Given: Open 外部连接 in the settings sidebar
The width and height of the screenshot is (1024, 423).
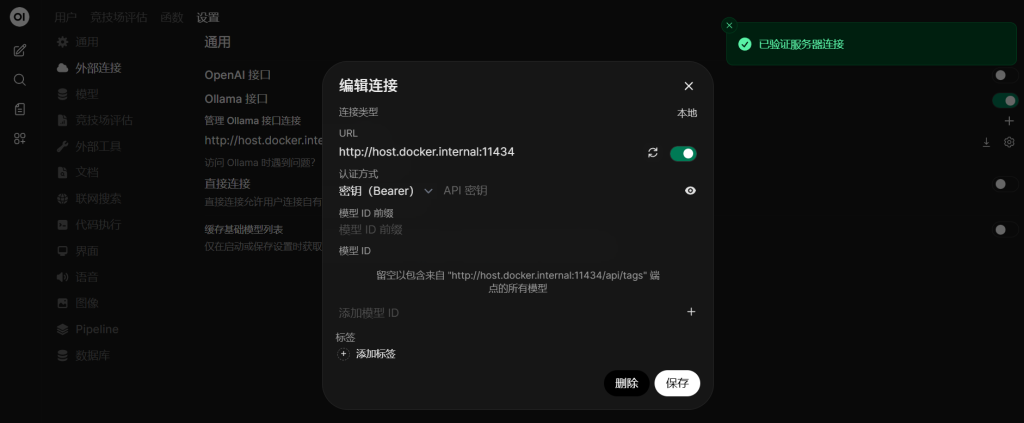Looking at the screenshot, I should 98,68.
